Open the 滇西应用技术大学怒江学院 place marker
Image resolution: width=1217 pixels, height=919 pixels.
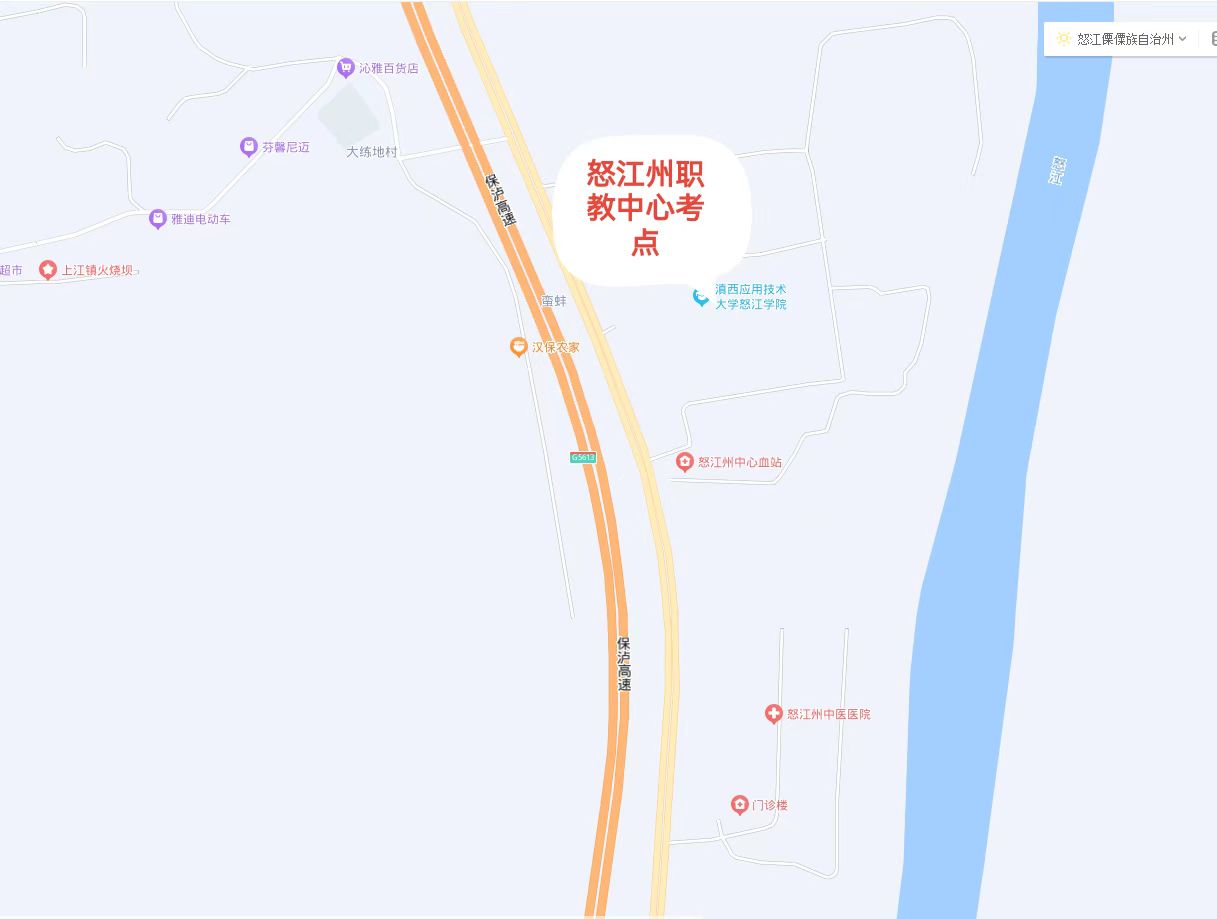pos(701,296)
